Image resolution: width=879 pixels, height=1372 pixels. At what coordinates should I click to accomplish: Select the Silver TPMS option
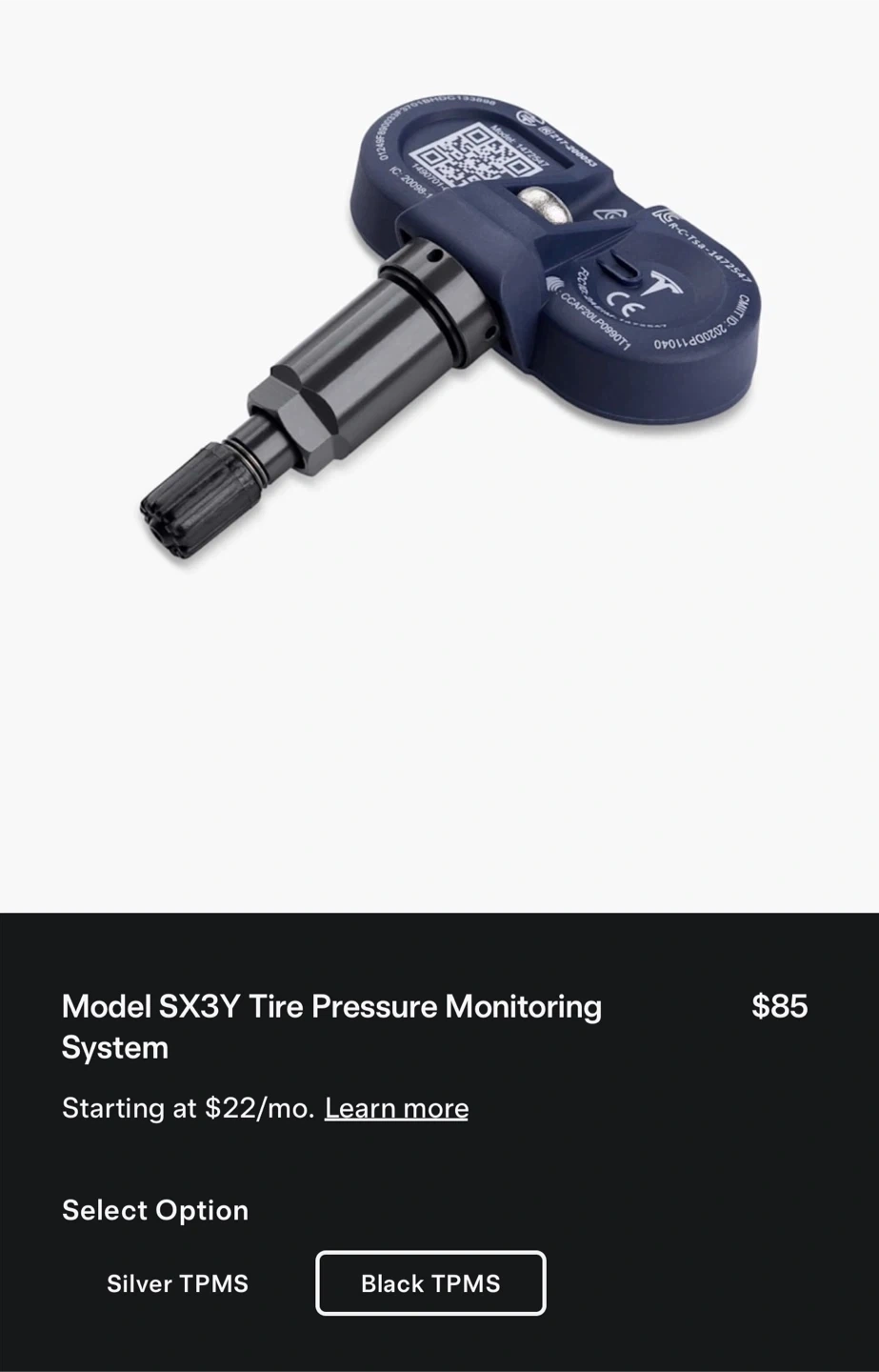click(177, 1283)
